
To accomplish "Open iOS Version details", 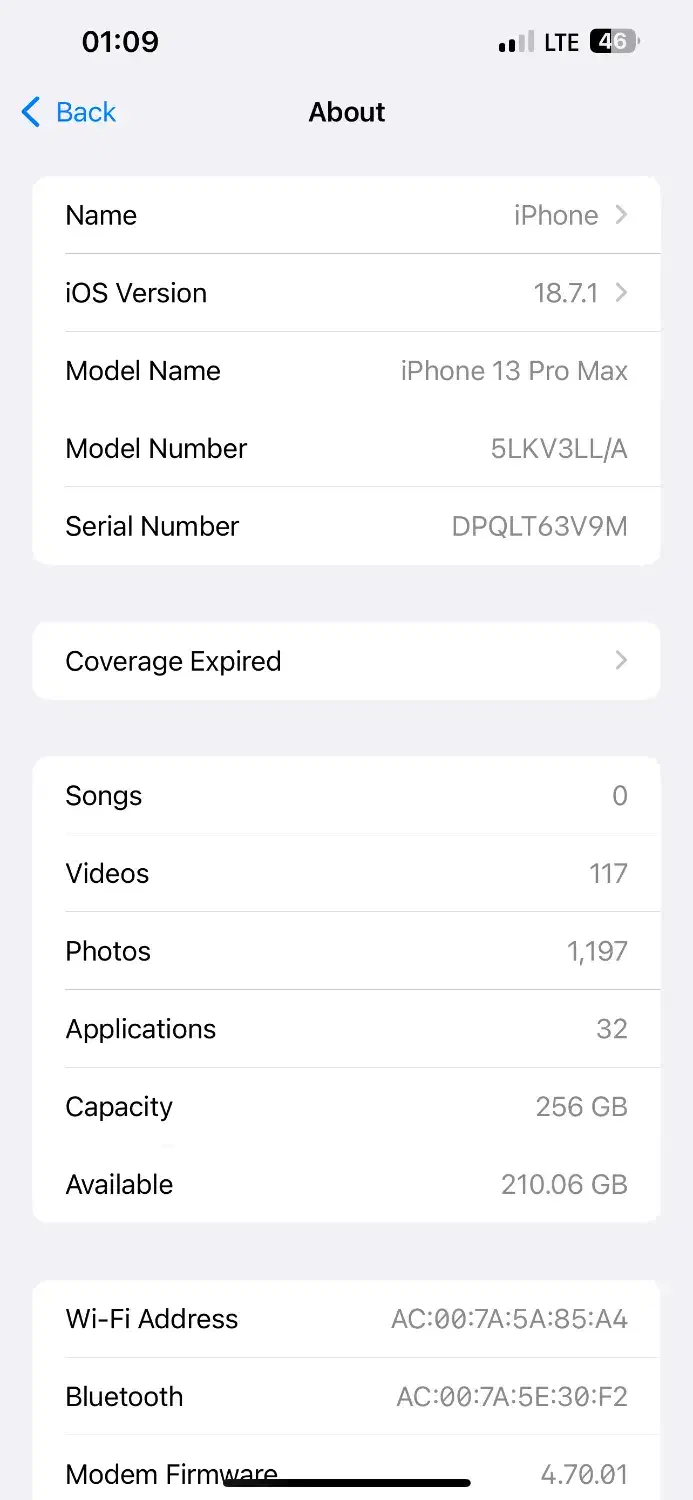I will (346, 293).
